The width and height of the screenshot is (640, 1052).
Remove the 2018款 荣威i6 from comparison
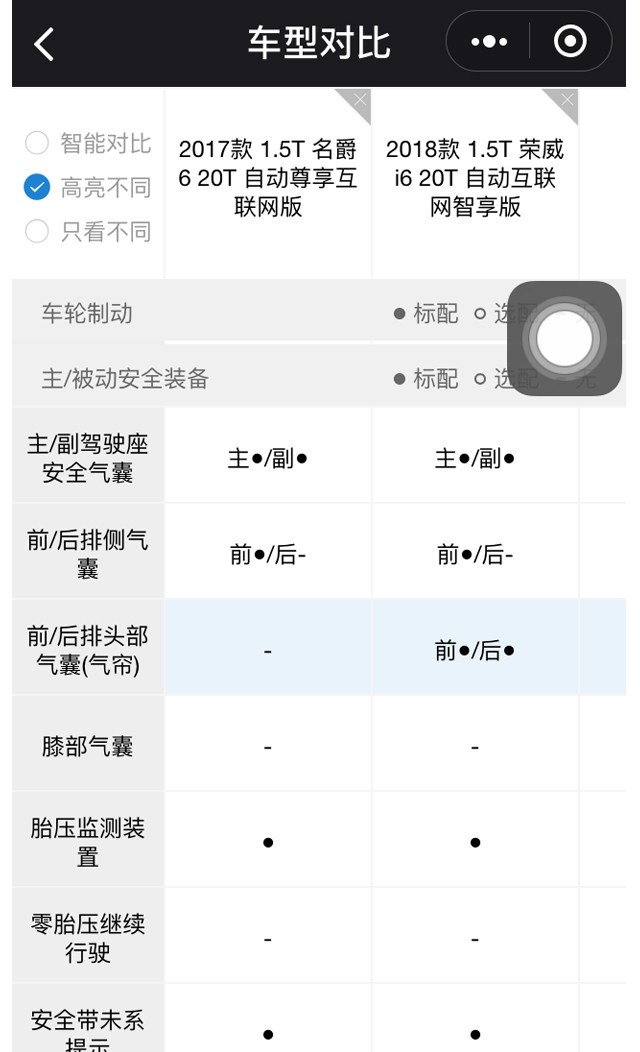coord(567,100)
